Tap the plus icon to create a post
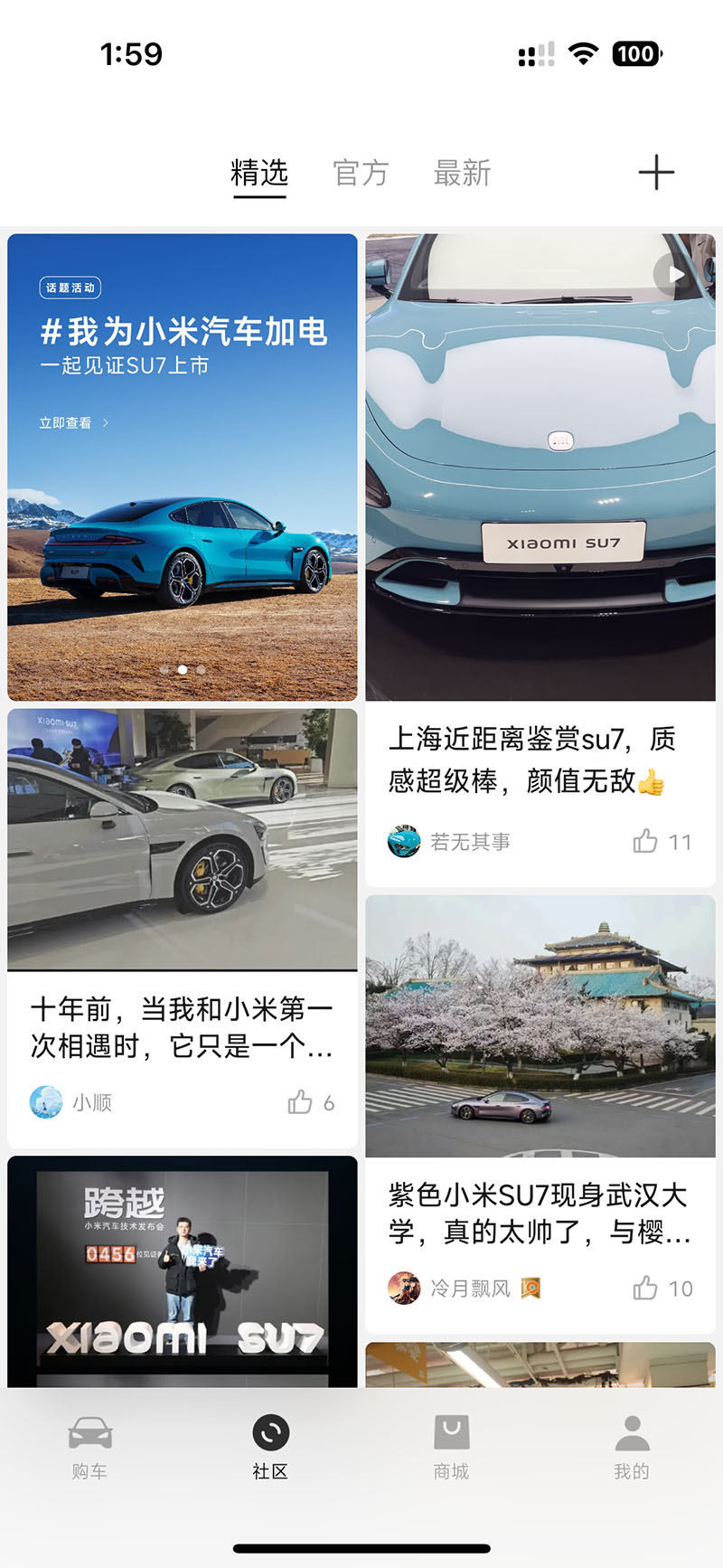 (x=656, y=172)
